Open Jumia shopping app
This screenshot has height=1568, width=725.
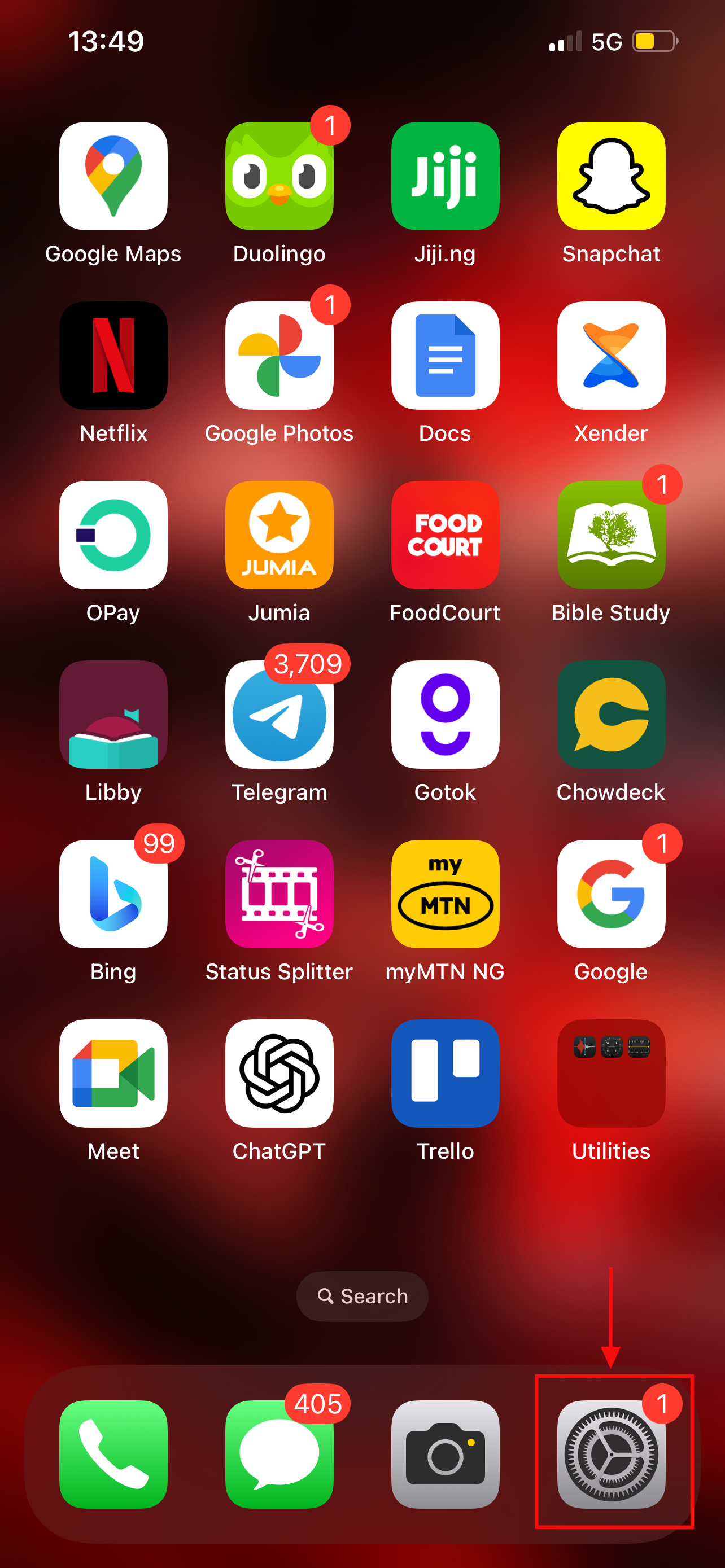click(279, 535)
